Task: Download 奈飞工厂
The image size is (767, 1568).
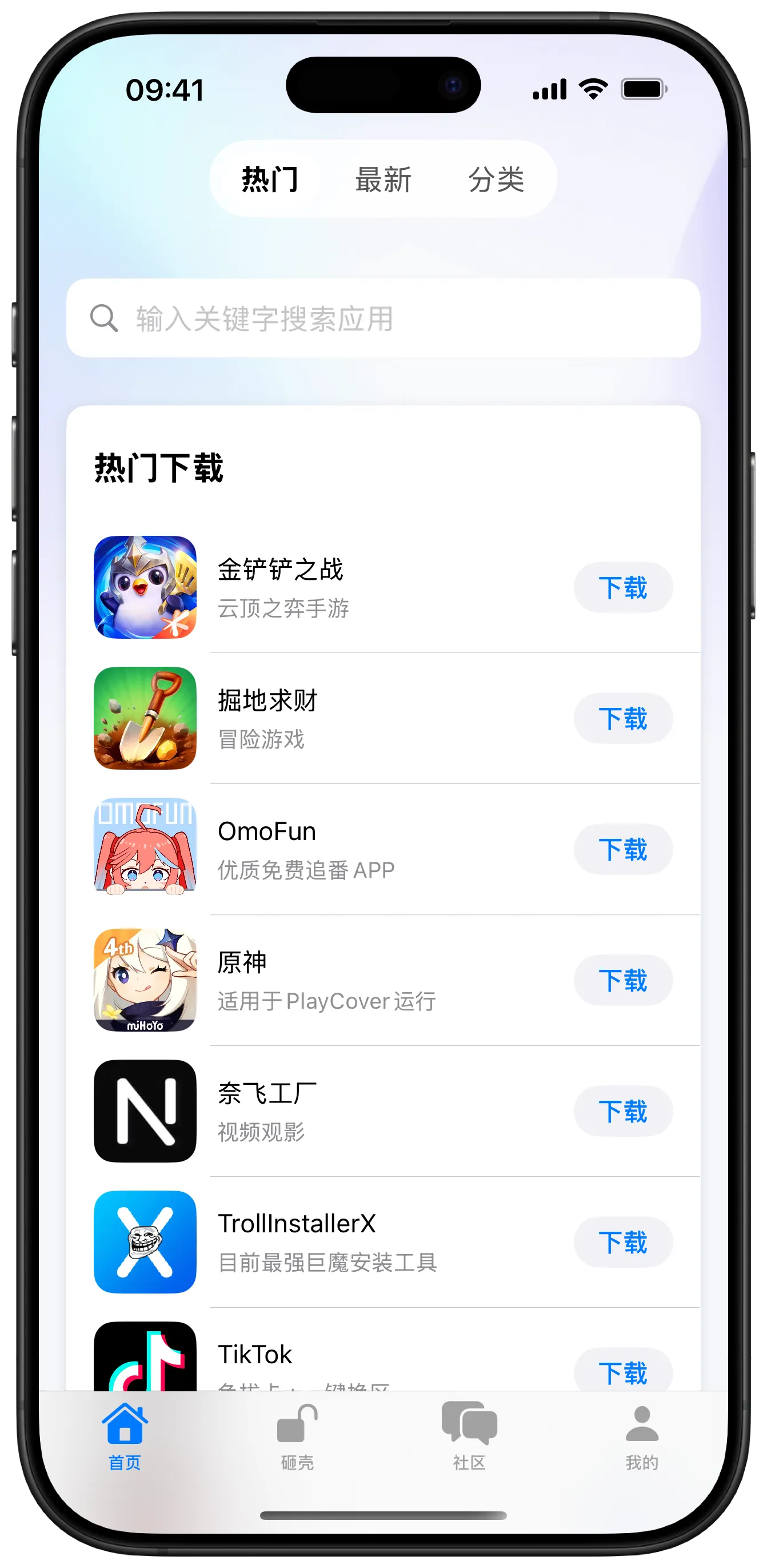Action: tap(623, 1111)
